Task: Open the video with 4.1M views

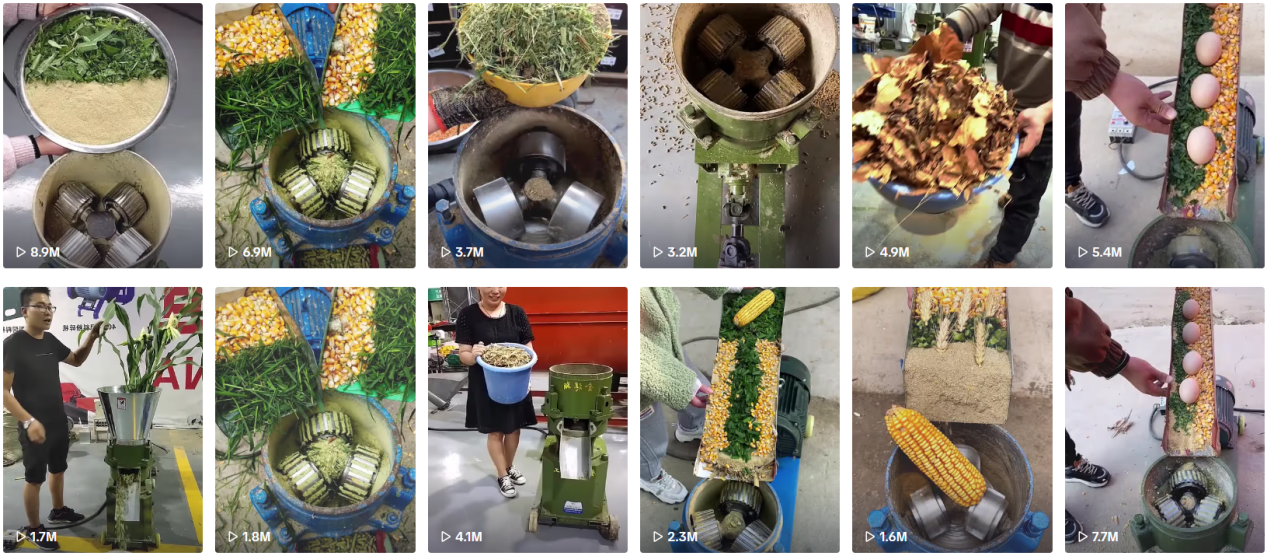Action: pyautogui.click(x=527, y=419)
